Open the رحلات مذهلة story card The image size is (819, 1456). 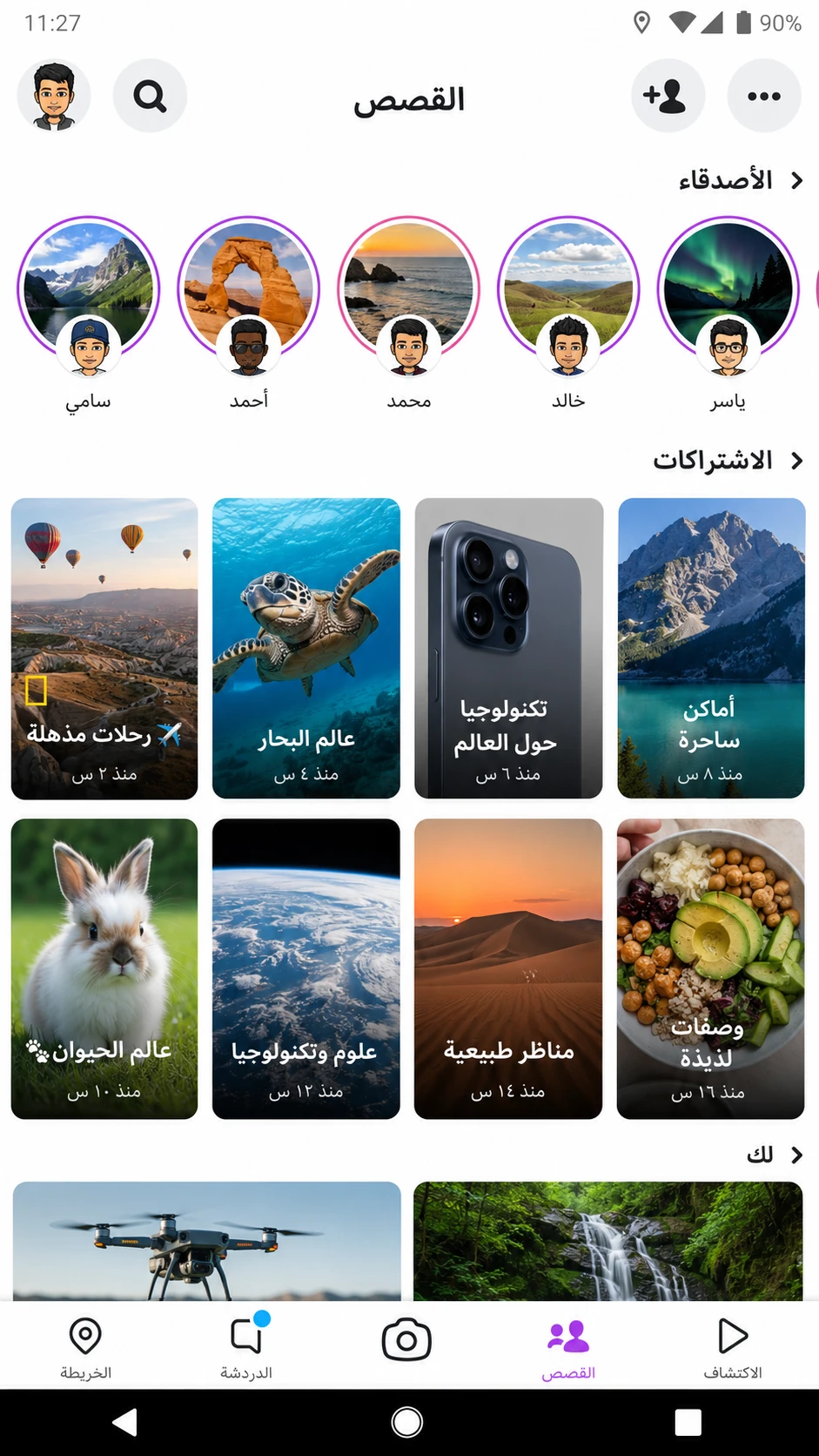point(104,649)
